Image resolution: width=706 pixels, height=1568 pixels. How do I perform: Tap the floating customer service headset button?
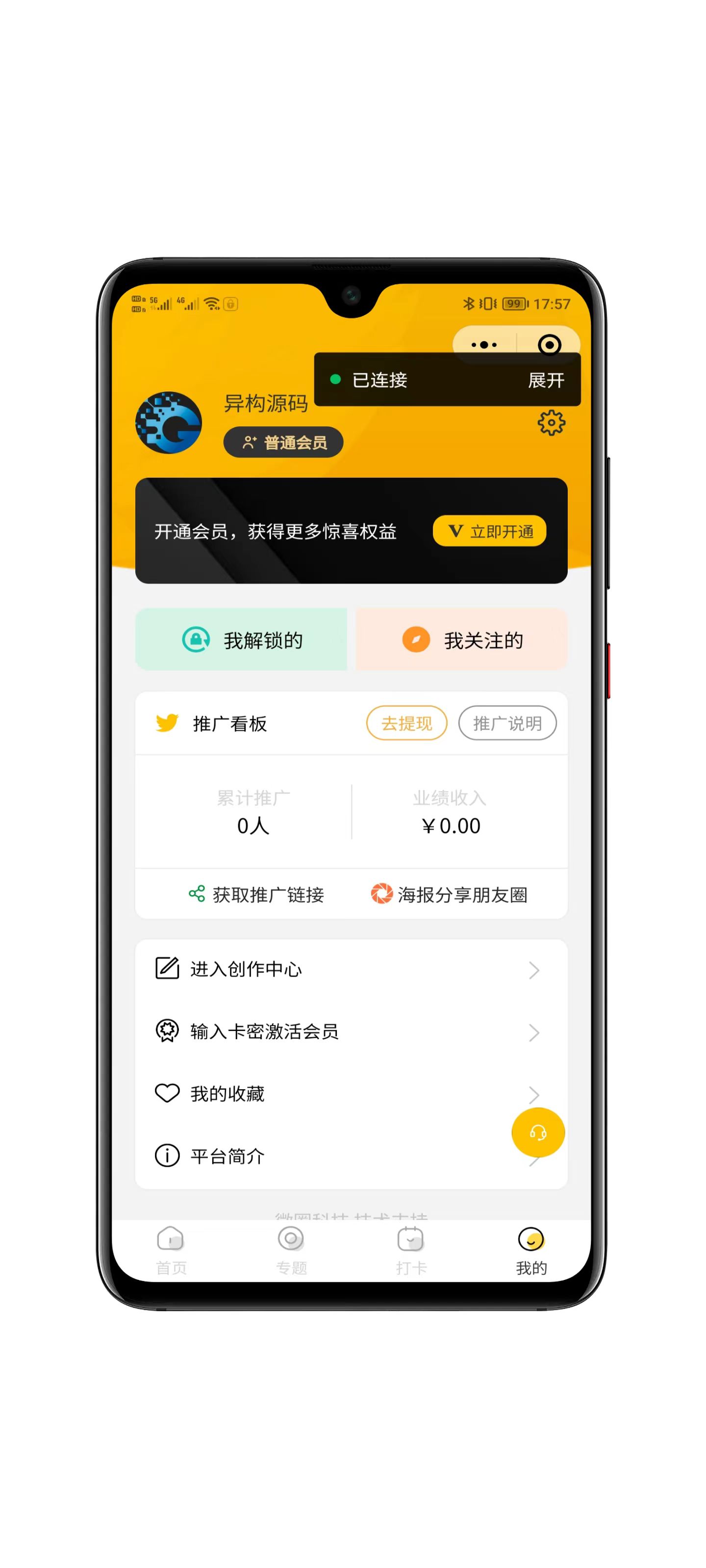pyautogui.click(x=538, y=1132)
